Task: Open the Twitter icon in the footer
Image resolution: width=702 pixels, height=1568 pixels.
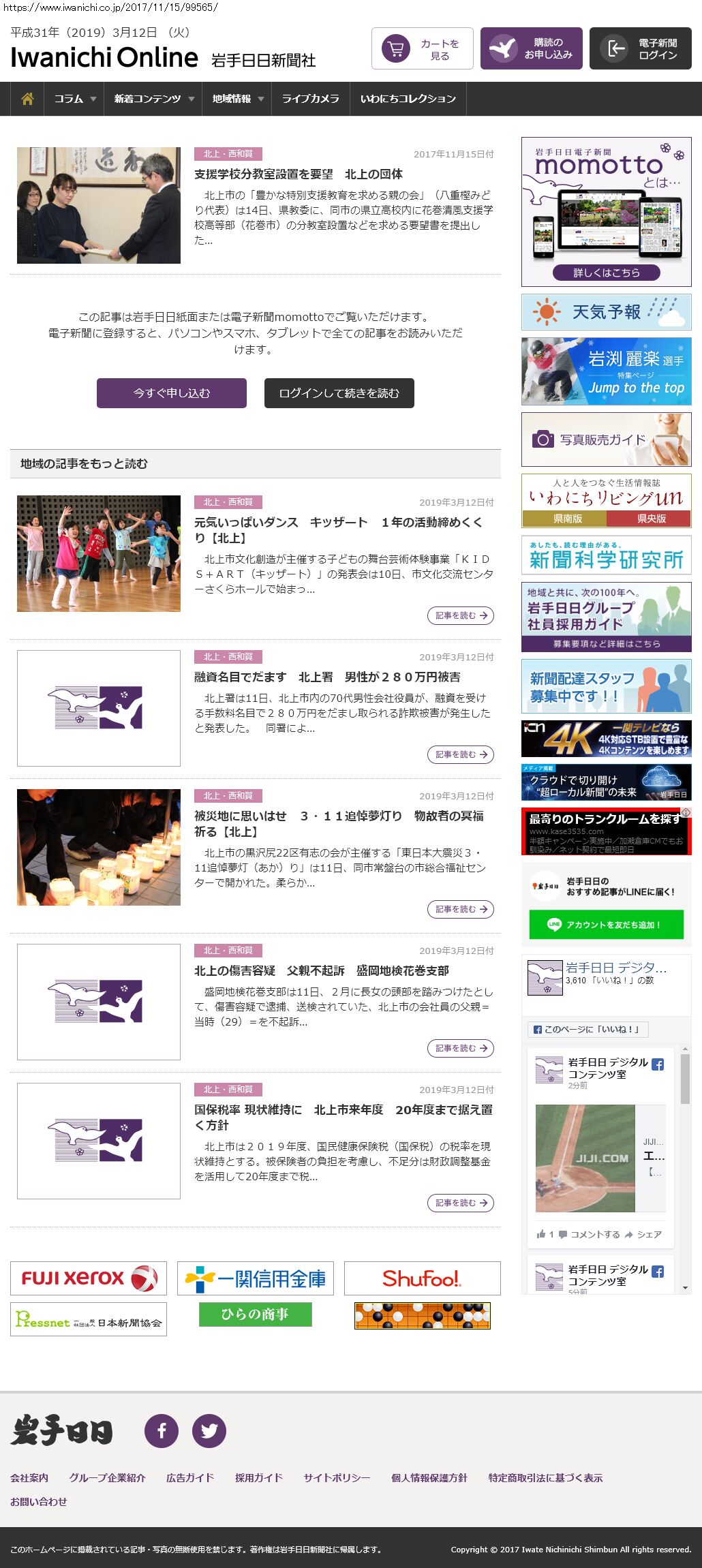Action: 209,1430
